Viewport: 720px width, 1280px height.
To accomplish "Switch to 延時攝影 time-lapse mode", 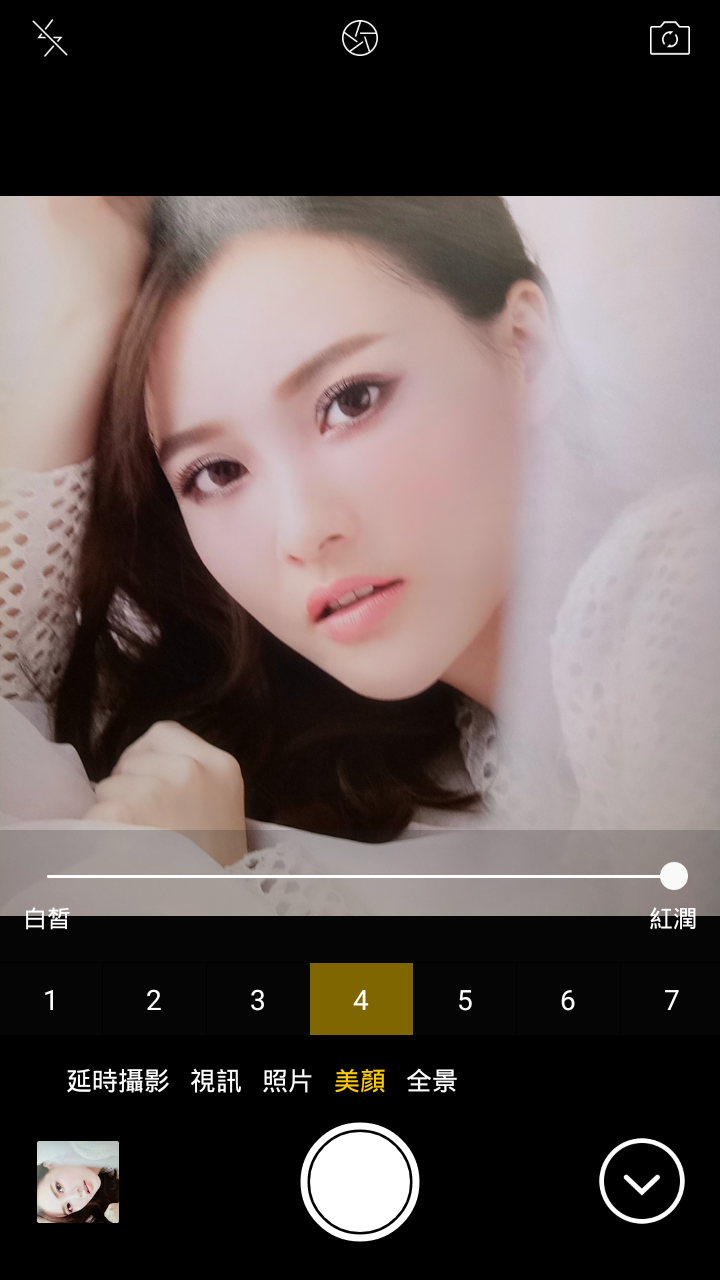I will point(118,1081).
